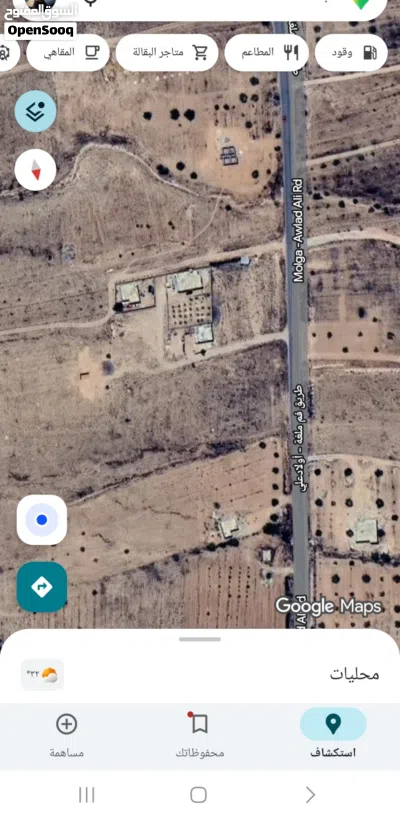Select the cafes (المقاهي) chip
The height and width of the screenshot is (820, 400).
pos(68,52)
